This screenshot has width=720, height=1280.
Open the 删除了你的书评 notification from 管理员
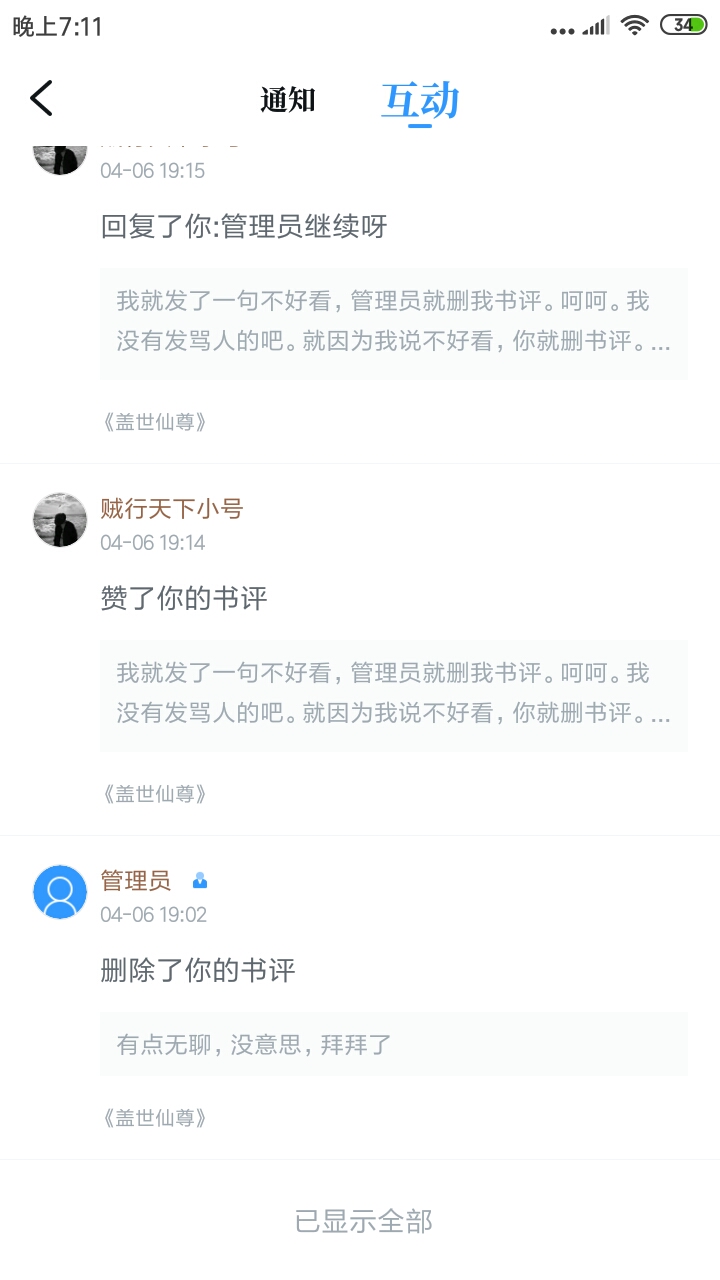click(x=198, y=971)
